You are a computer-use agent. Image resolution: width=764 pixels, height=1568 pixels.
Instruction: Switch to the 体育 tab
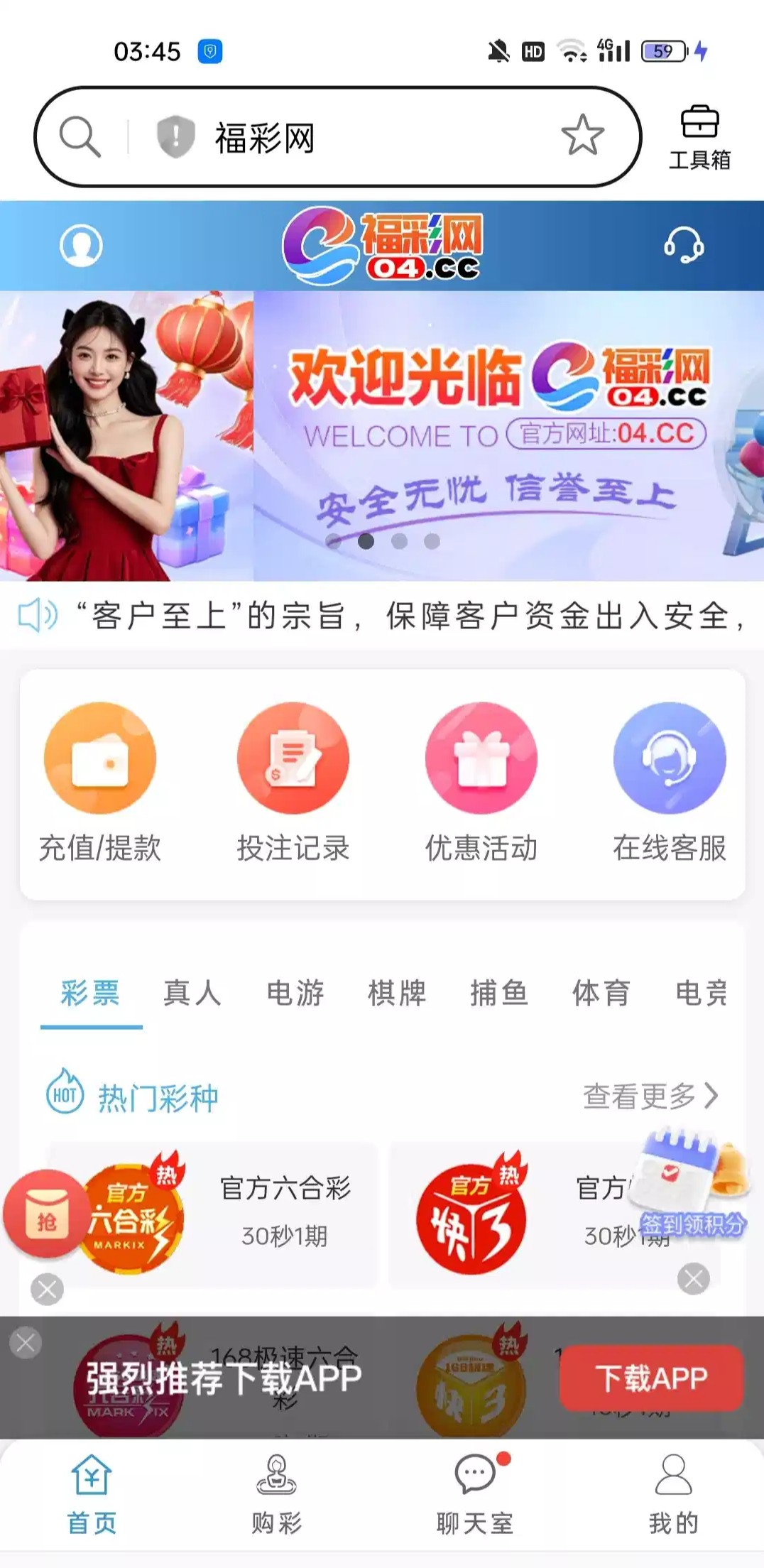click(x=601, y=993)
